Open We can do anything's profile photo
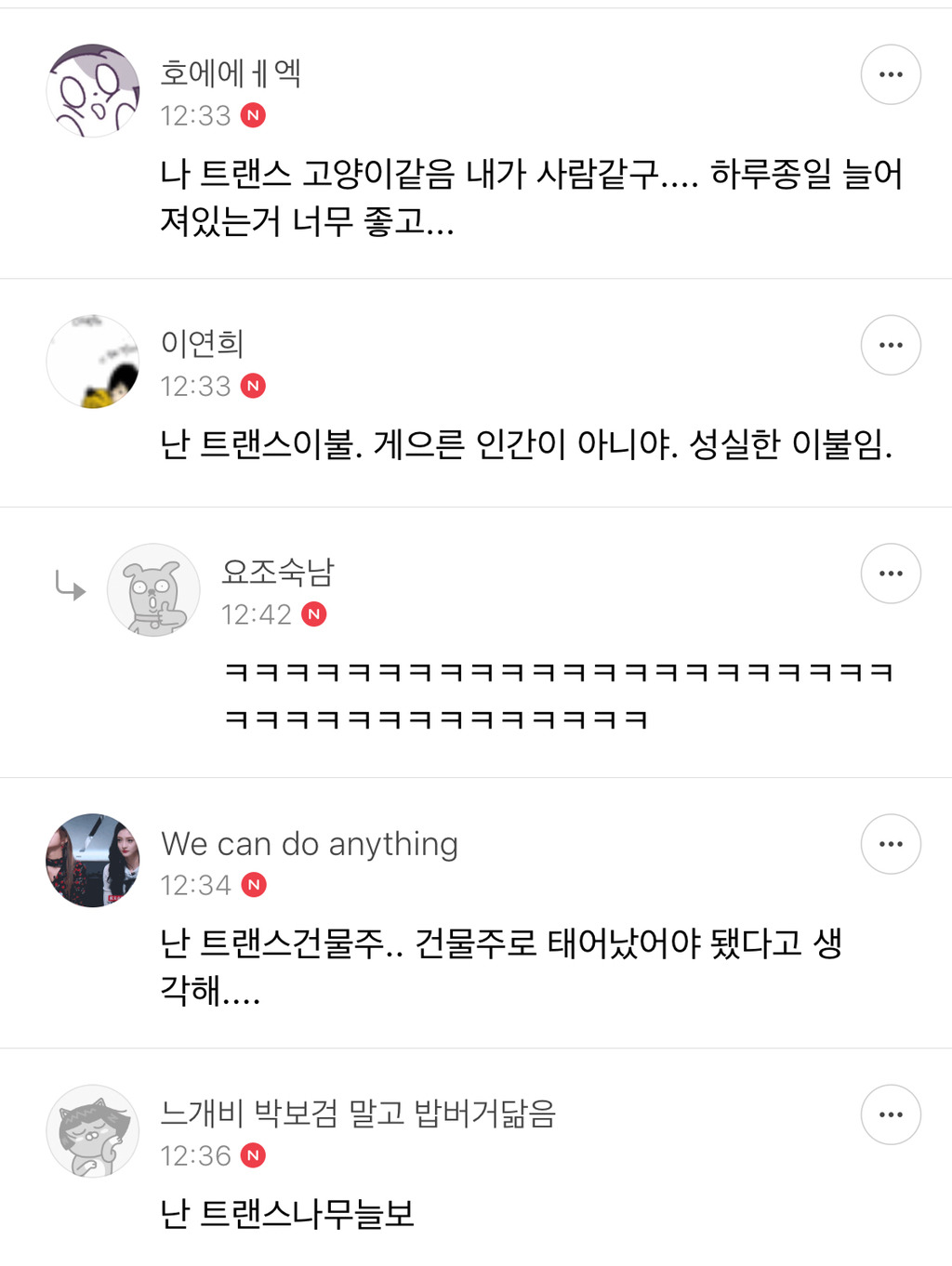952x1266 pixels. pyautogui.click(x=93, y=861)
